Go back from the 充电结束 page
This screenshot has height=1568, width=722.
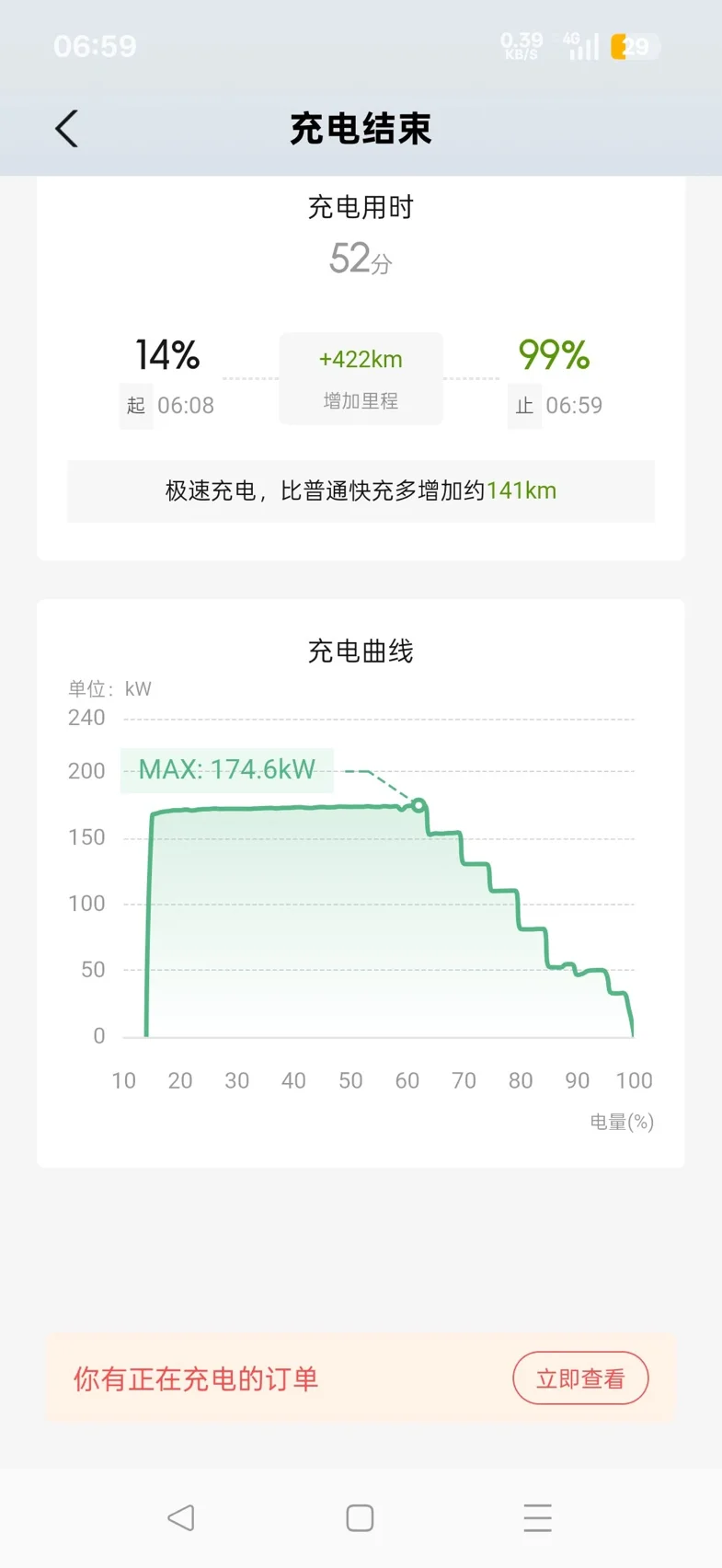point(66,129)
